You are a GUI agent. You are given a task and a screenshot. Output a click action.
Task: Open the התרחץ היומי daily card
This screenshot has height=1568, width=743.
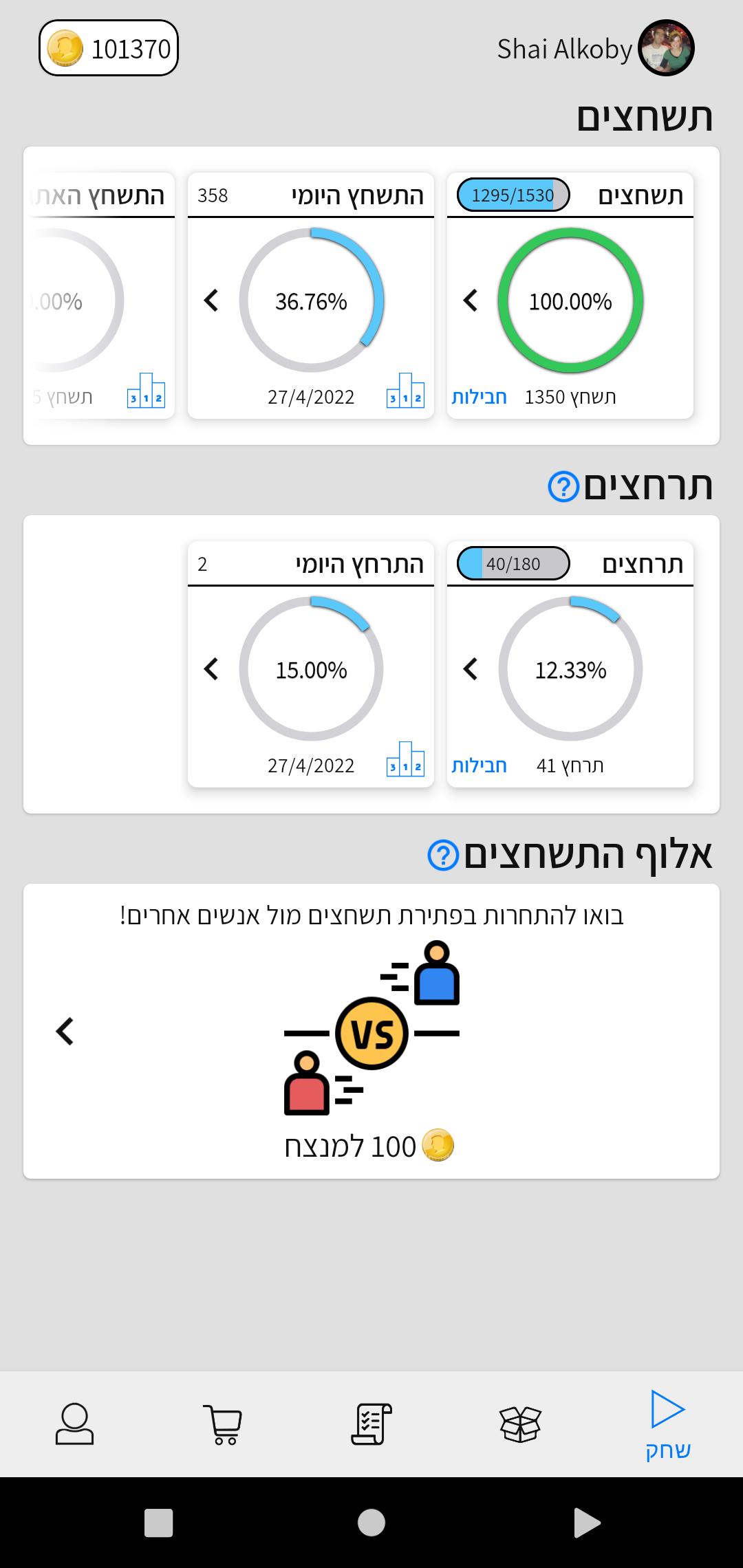(311, 668)
